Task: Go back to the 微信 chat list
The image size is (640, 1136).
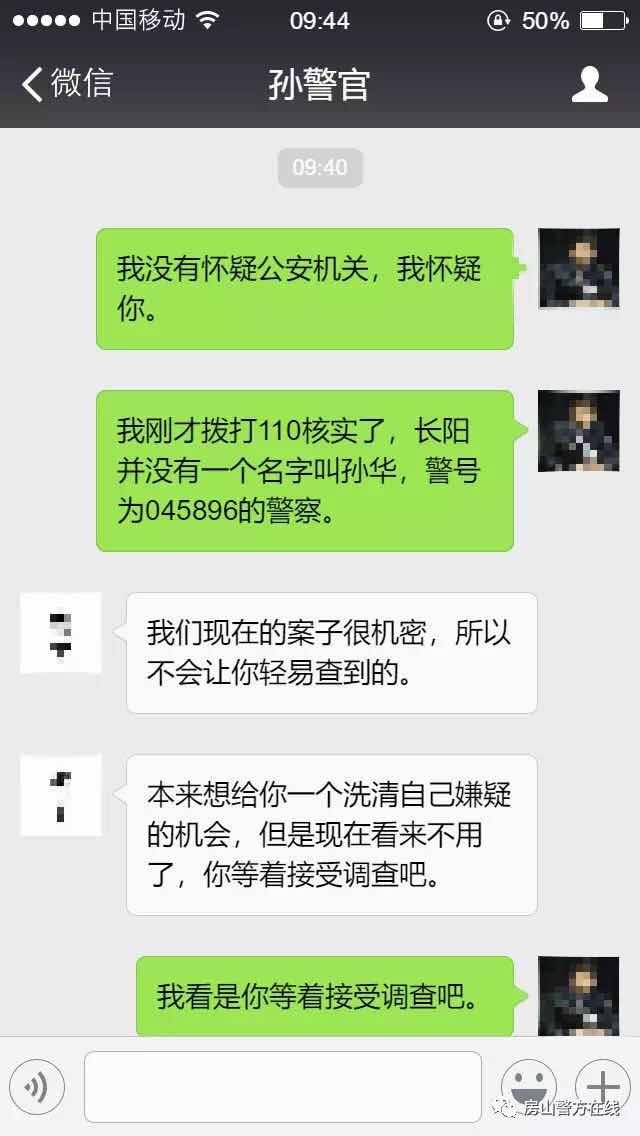Action: 66,84
